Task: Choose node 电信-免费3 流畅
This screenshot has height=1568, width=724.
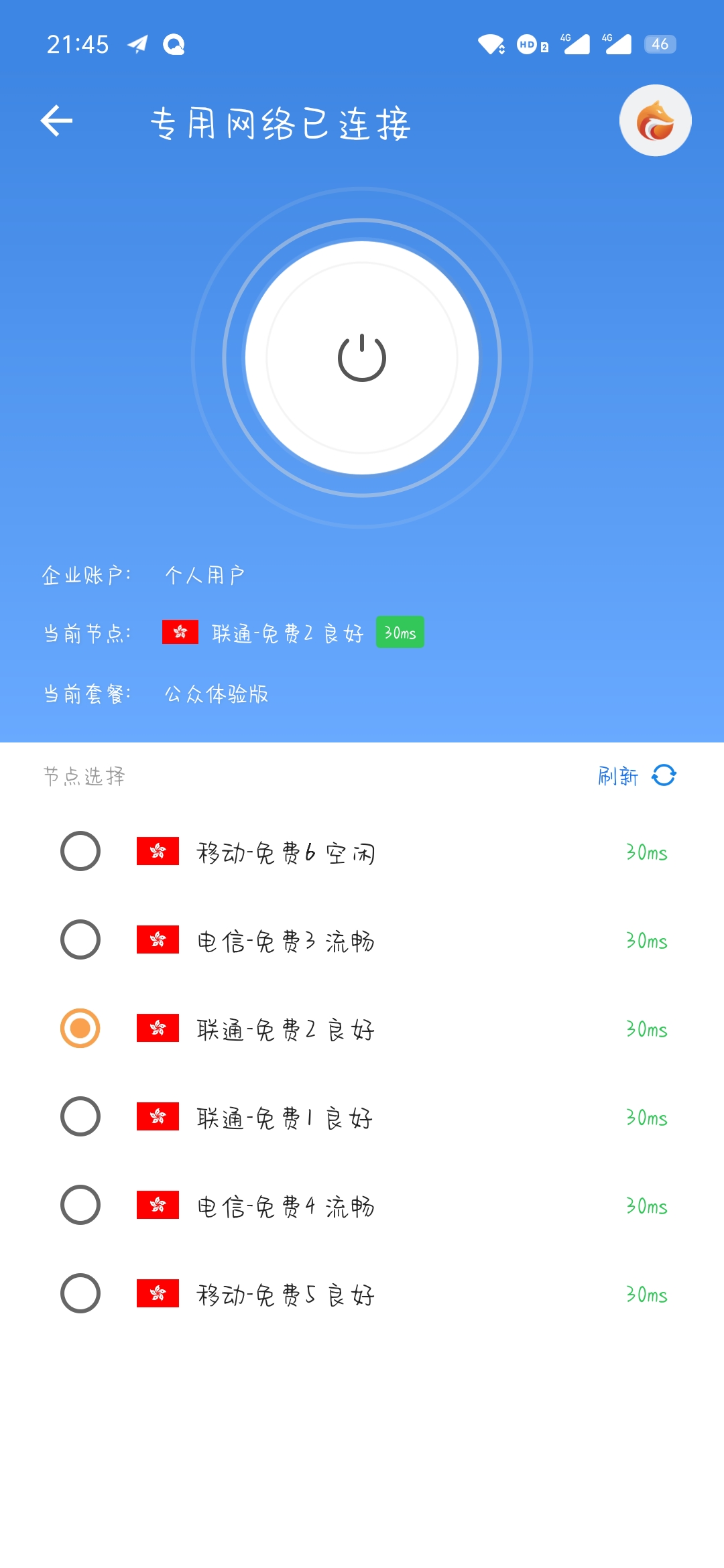Action: (x=80, y=940)
